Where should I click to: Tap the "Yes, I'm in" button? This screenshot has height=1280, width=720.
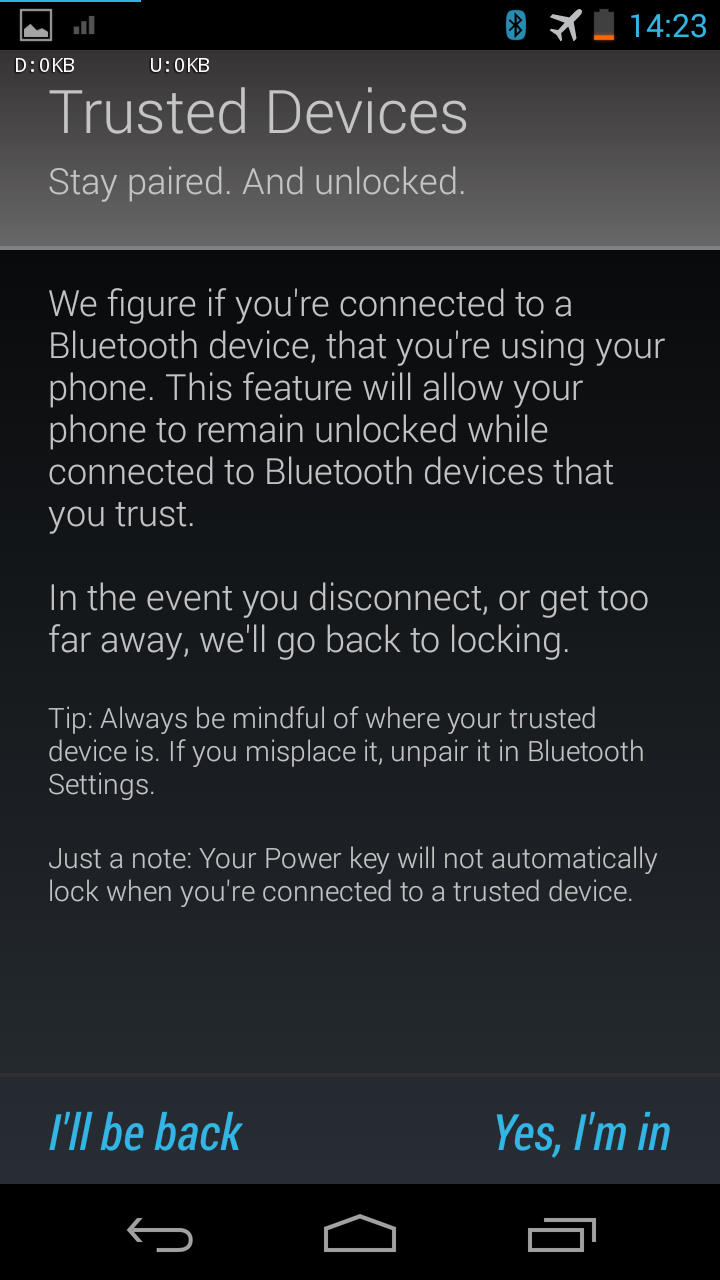click(x=582, y=1132)
